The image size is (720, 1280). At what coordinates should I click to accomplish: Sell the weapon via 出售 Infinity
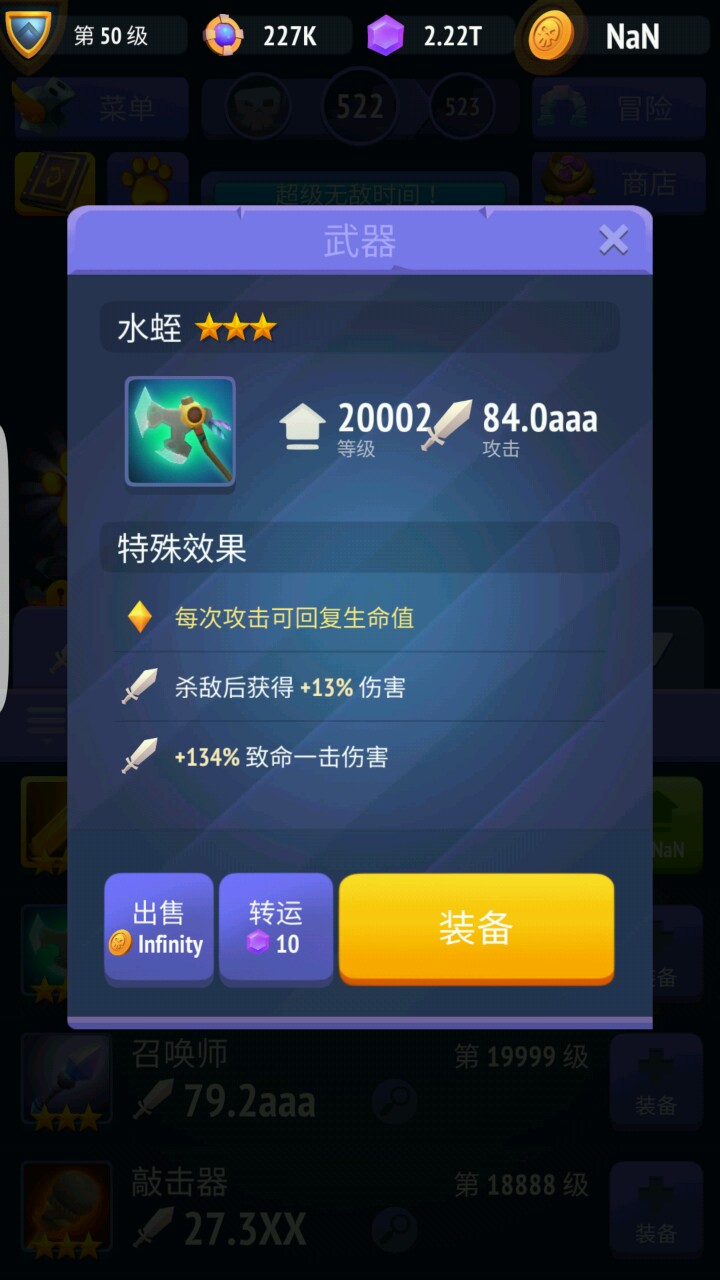[x=158, y=927]
